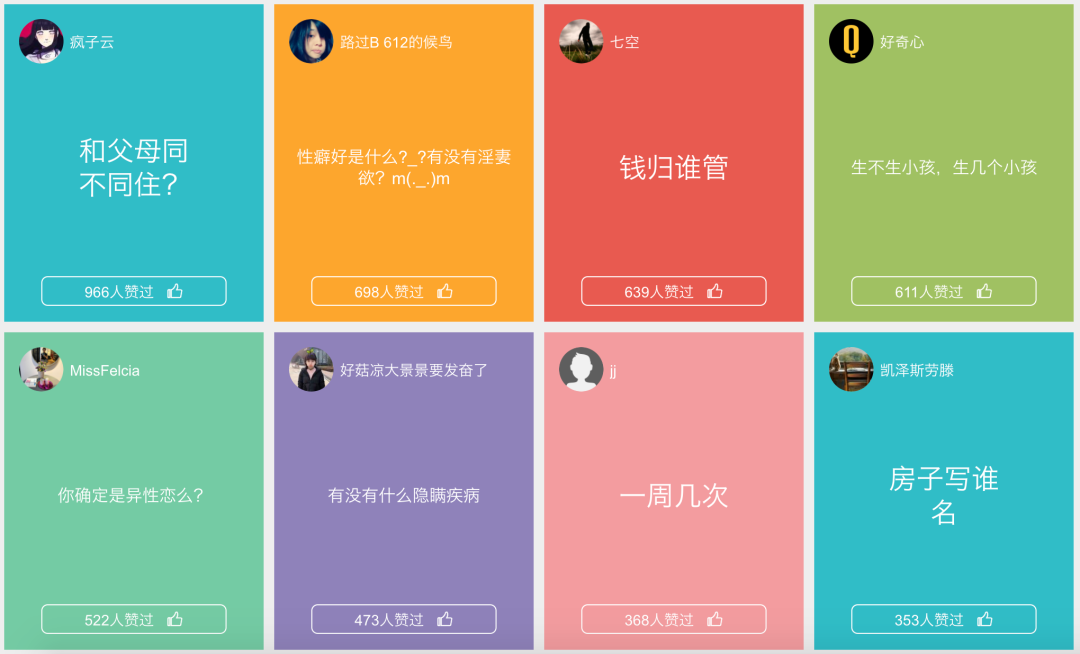Screen dimensions: 1080x654
Task: View MissFelcia's profile avatar
Action: coord(41,369)
